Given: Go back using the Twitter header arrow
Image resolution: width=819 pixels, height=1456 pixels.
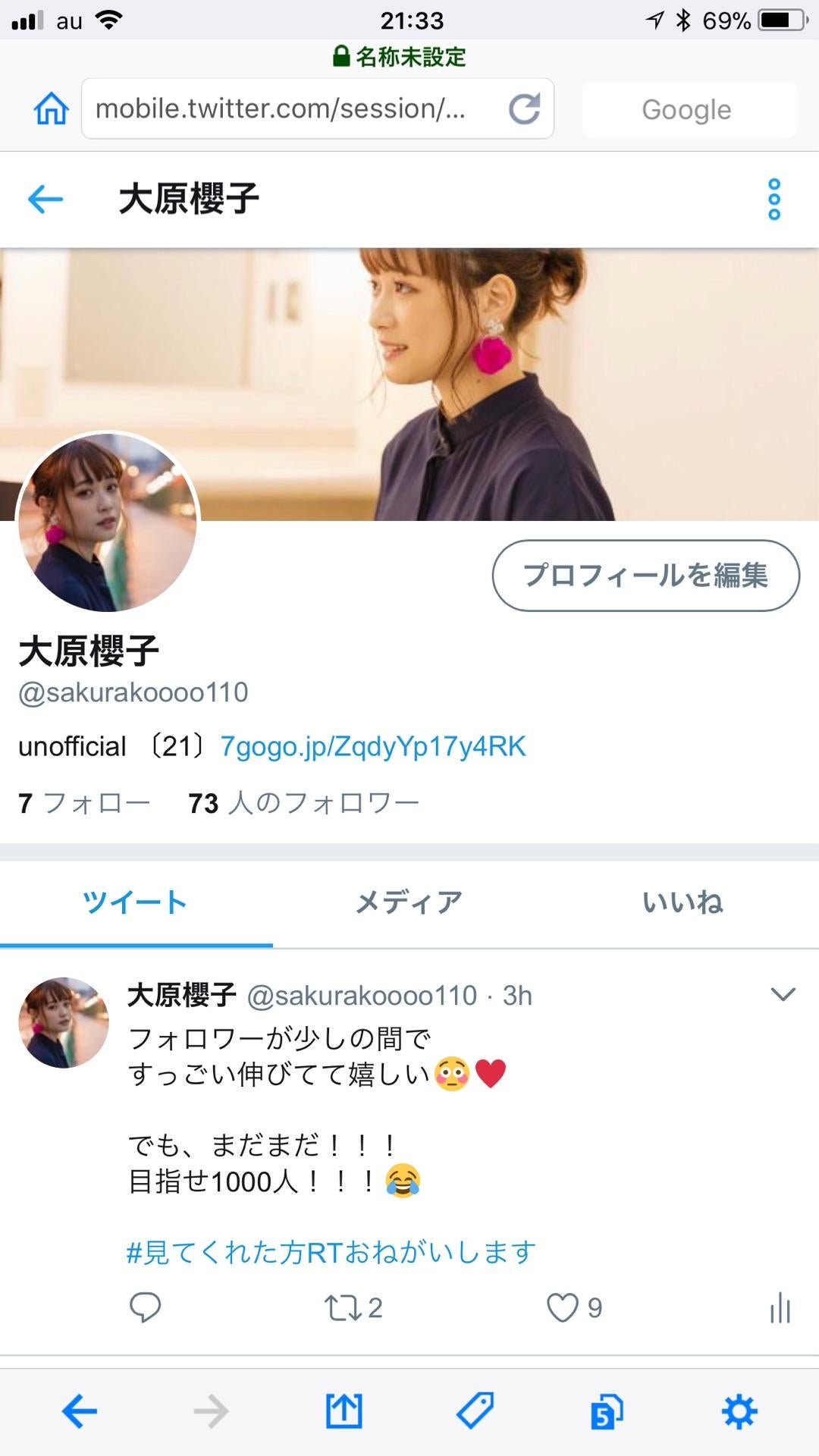Looking at the screenshot, I should (x=45, y=199).
